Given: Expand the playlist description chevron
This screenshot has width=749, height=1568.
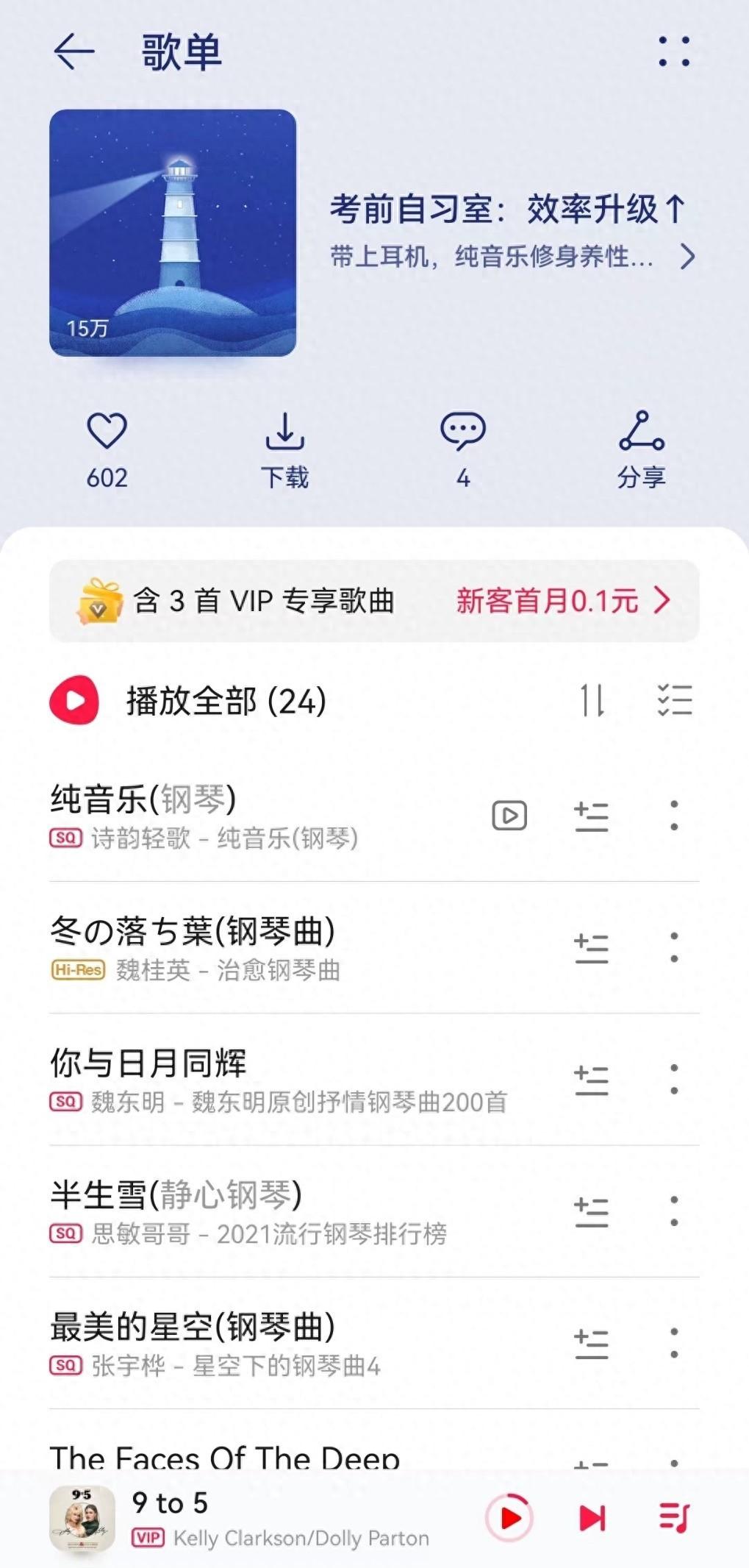Looking at the screenshot, I should pyautogui.click(x=687, y=257).
